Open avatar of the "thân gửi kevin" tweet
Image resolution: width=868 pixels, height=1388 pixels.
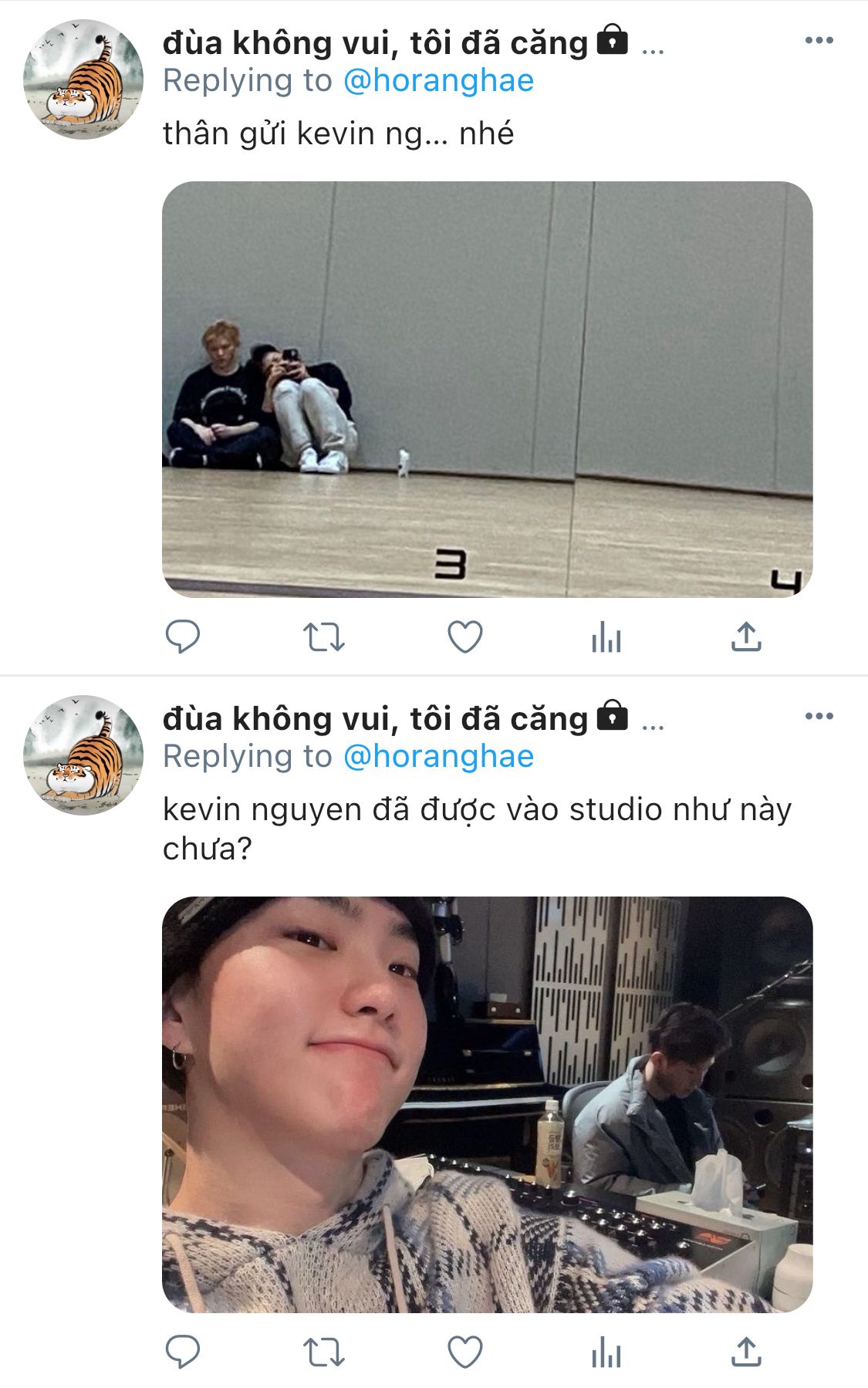(x=83, y=79)
